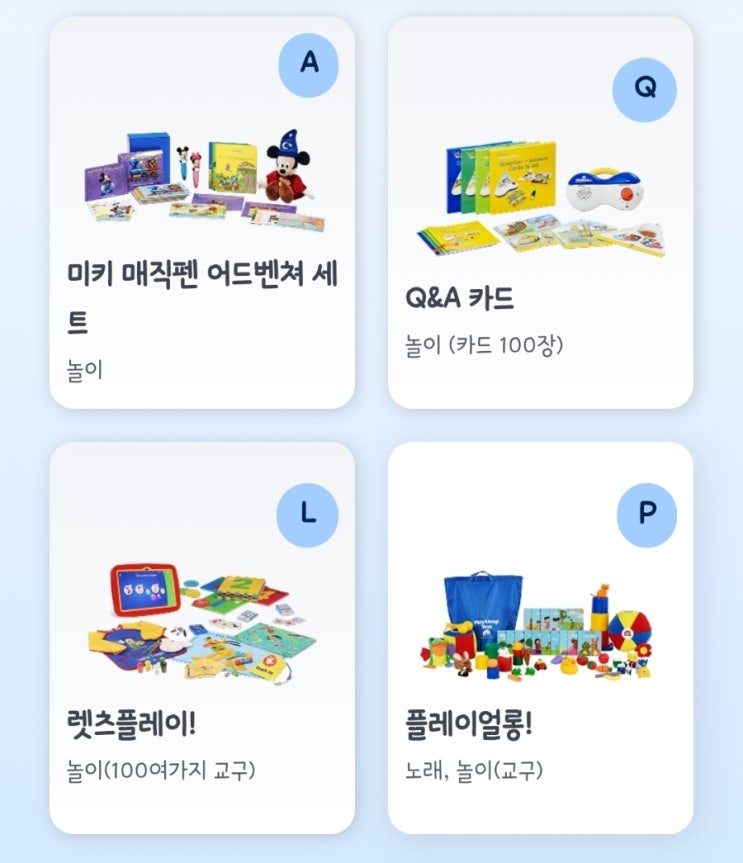Image resolution: width=743 pixels, height=863 pixels.
Task: Open the Q&A 카드 product card
Action: 540,212
